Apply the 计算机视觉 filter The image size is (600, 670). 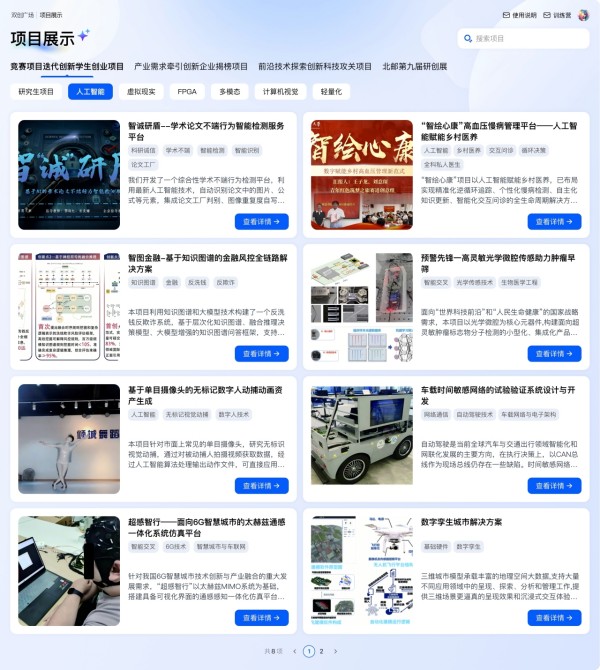tap(280, 91)
